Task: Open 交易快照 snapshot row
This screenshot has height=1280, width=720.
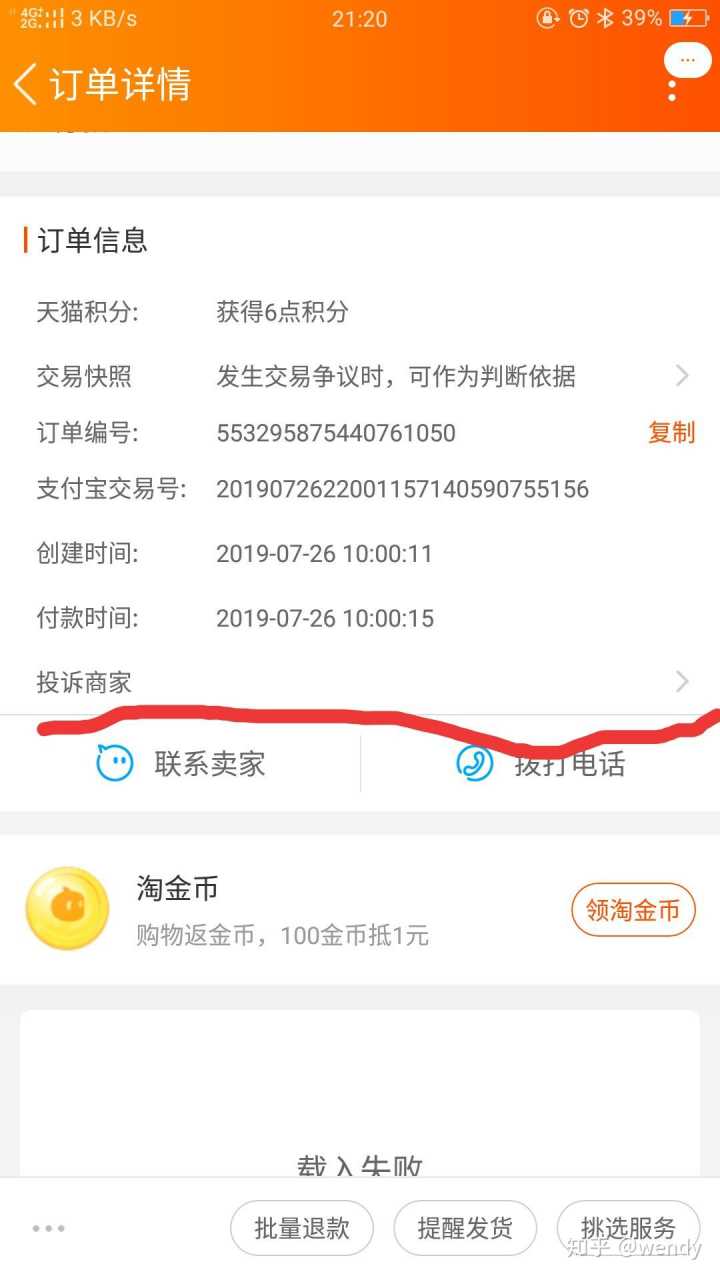Action: (x=360, y=376)
